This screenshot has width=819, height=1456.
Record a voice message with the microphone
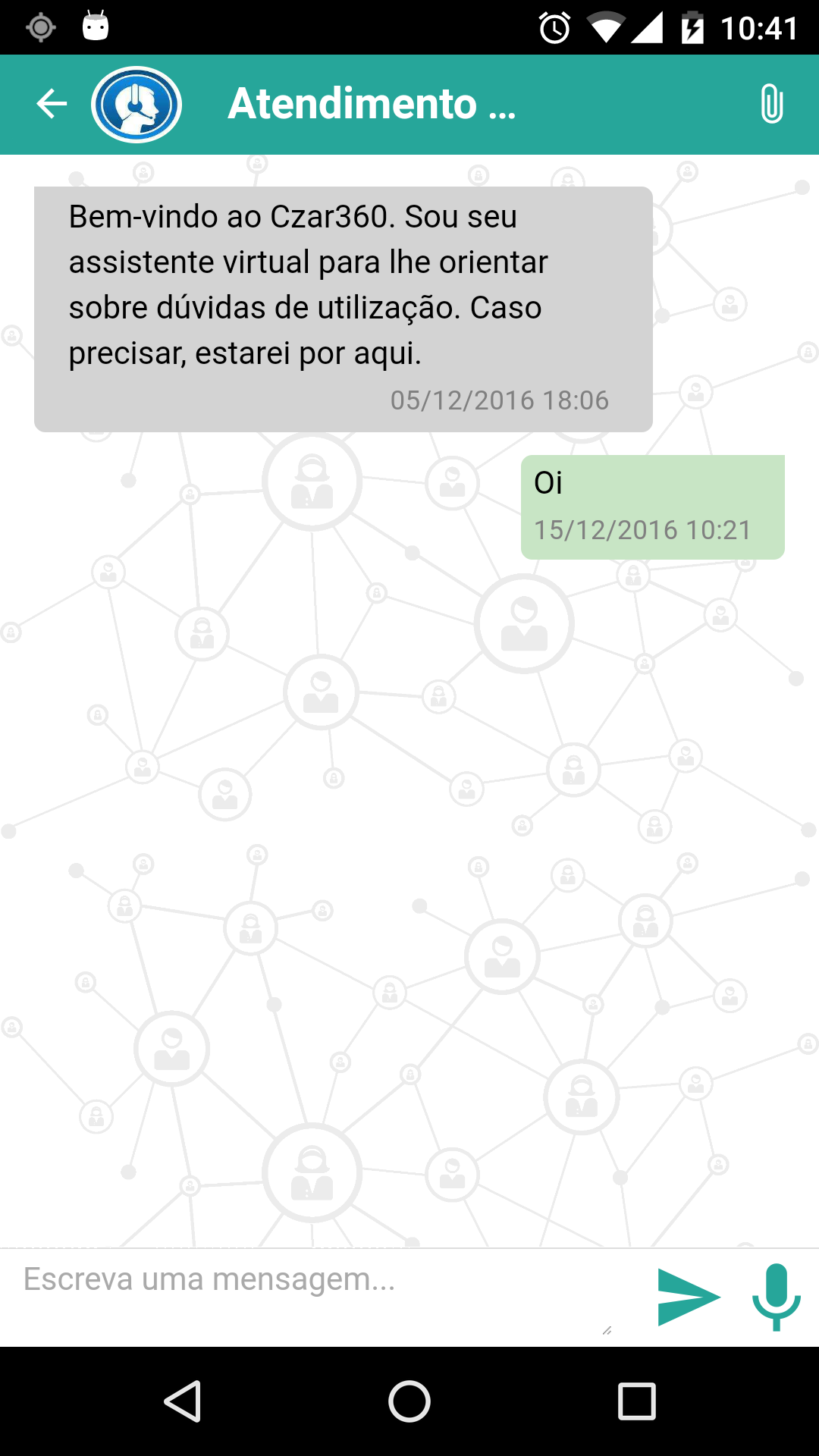pos(776,1296)
